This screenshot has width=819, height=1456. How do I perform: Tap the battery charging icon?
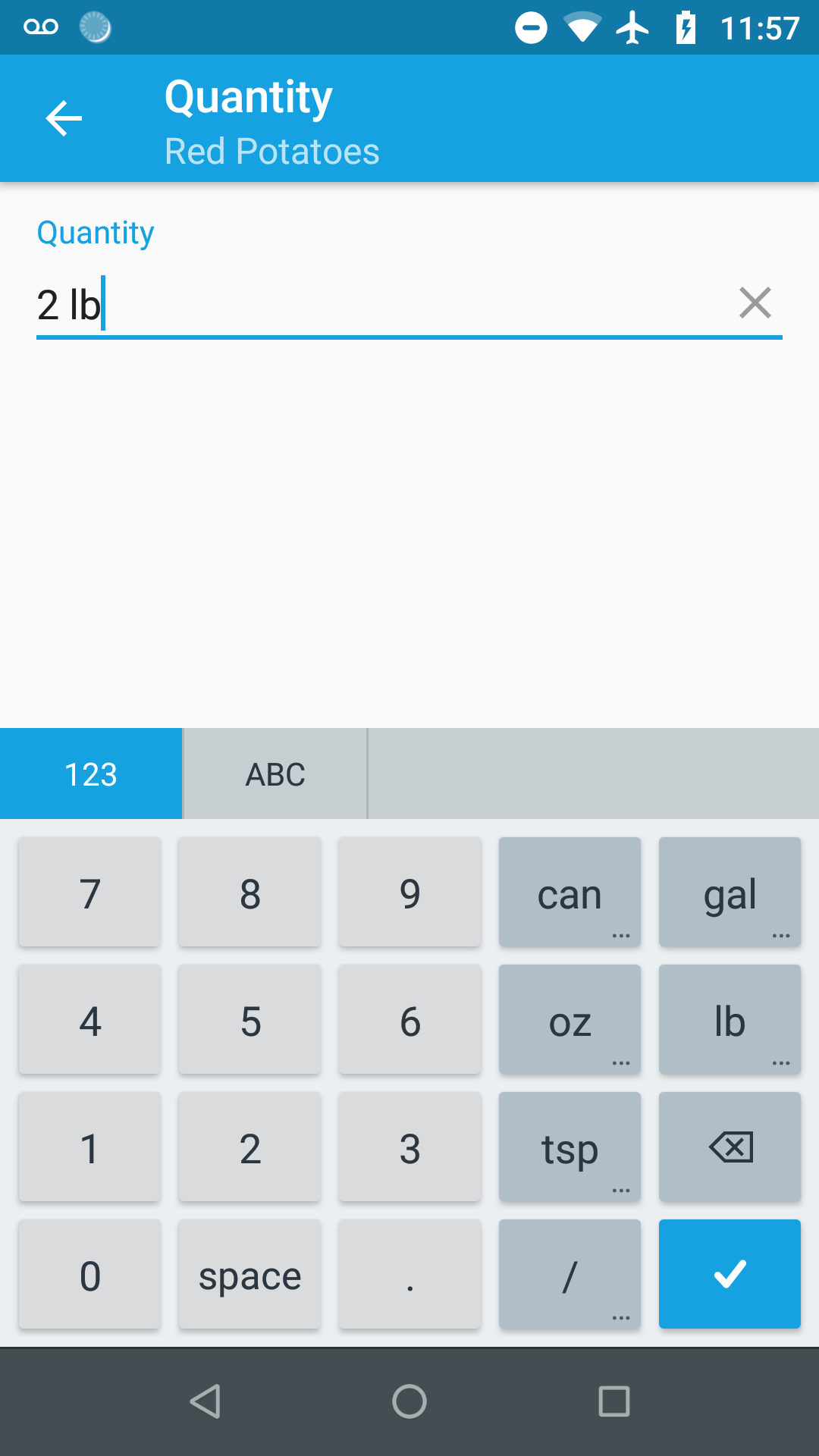pos(685,27)
